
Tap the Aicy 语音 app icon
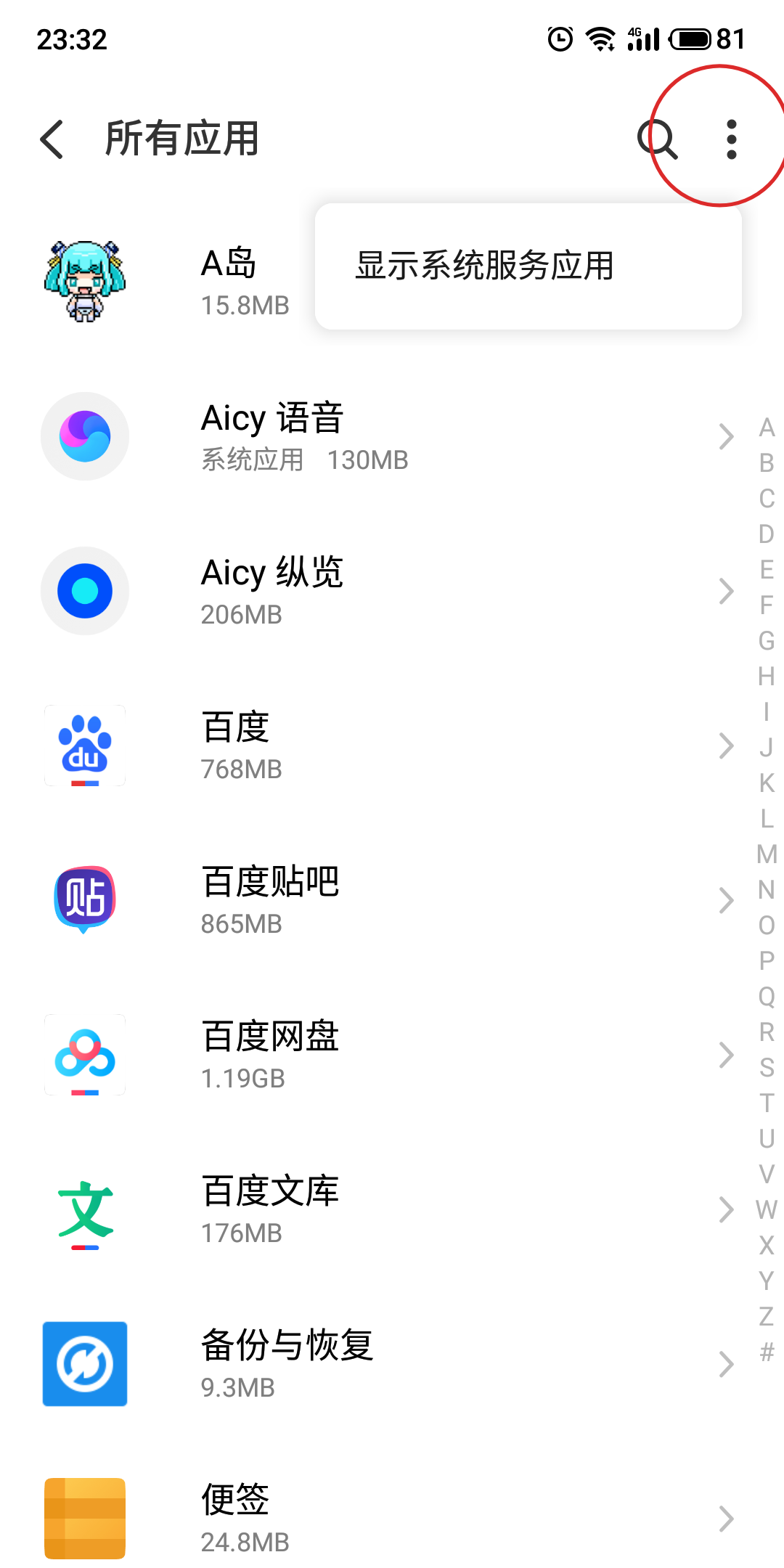84,436
